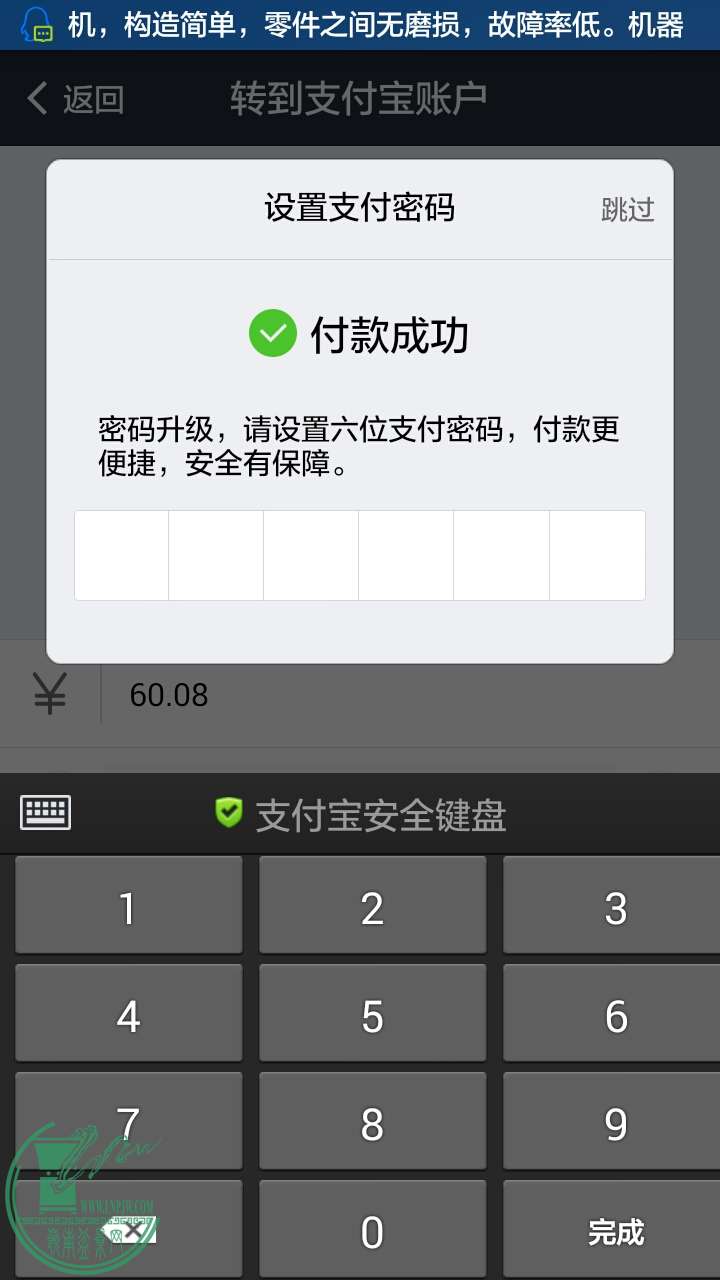Enter digit 3 on the secure keypad
Image resolution: width=720 pixels, height=1280 pixels.
click(615, 906)
